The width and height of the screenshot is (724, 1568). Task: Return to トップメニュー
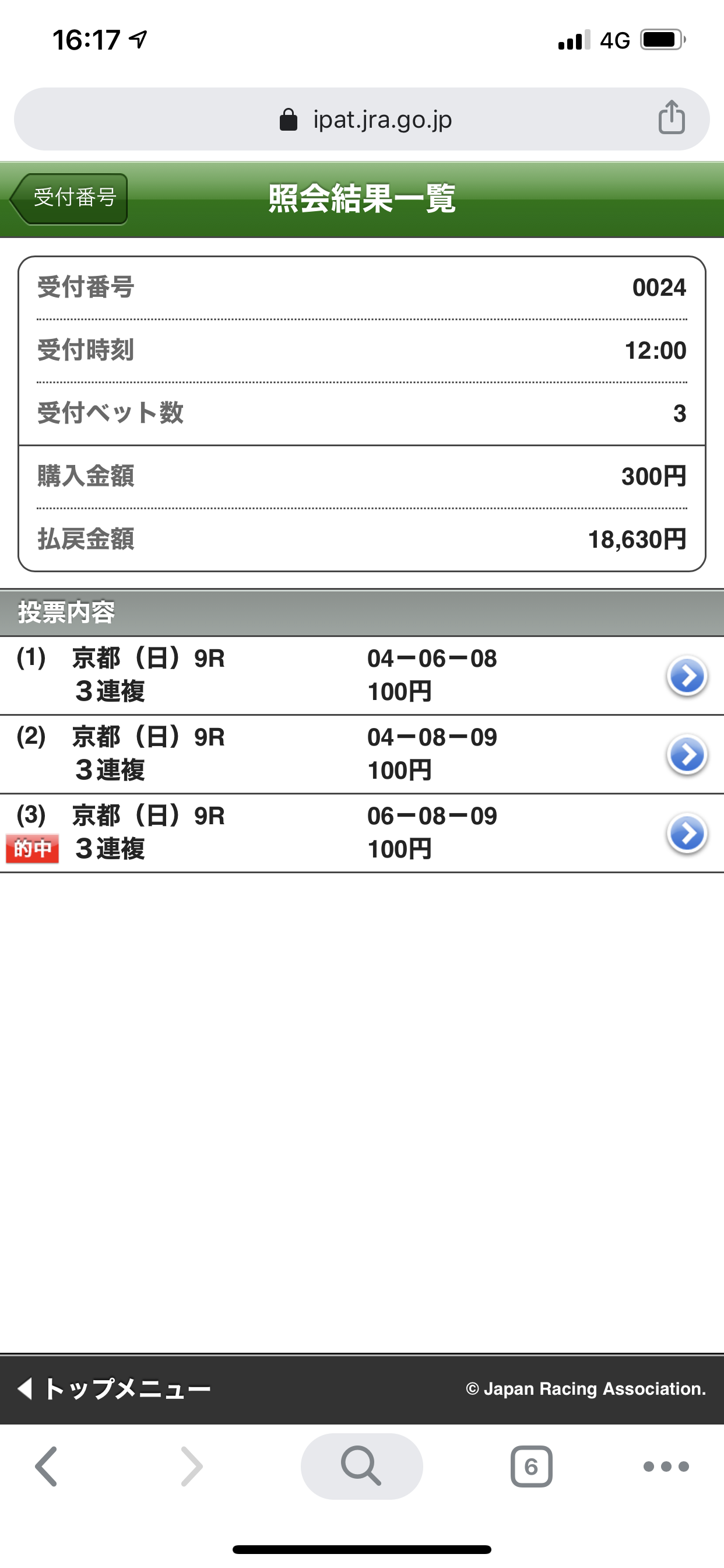pyautogui.click(x=114, y=1389)
